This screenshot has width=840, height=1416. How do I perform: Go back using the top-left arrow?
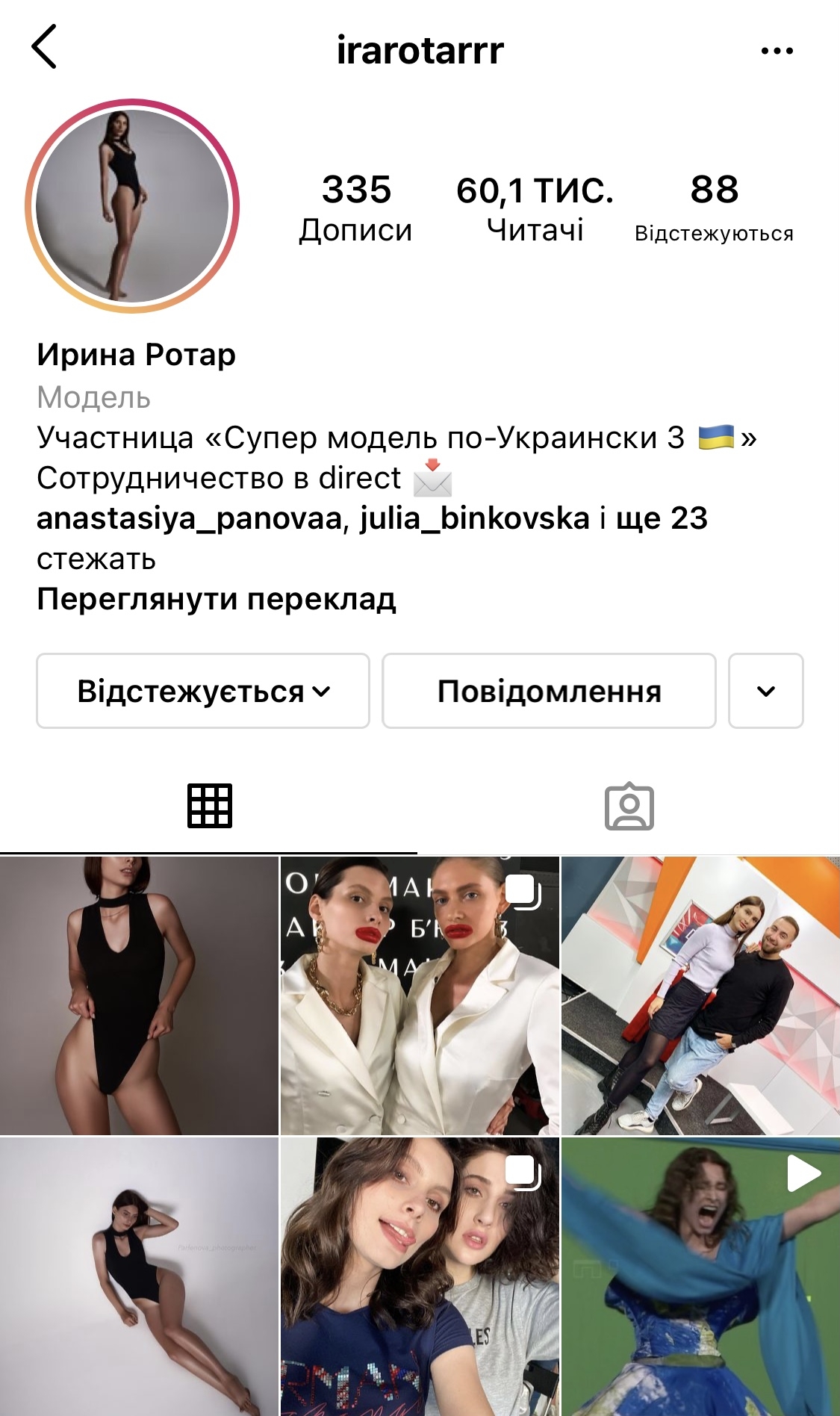pyautogui.click(x=44, y=47)
